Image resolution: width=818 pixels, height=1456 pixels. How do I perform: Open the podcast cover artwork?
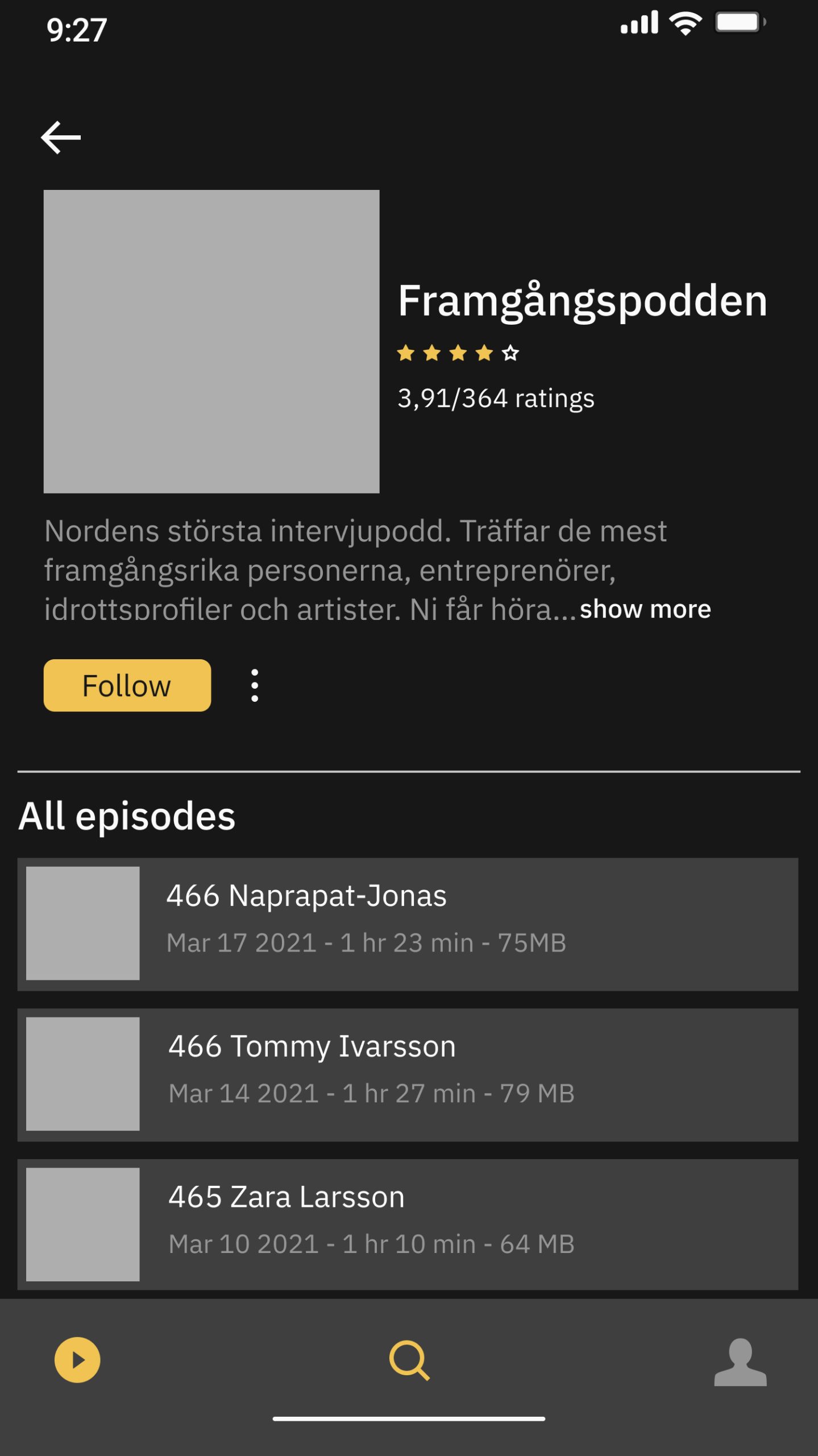tap(211, 341)
